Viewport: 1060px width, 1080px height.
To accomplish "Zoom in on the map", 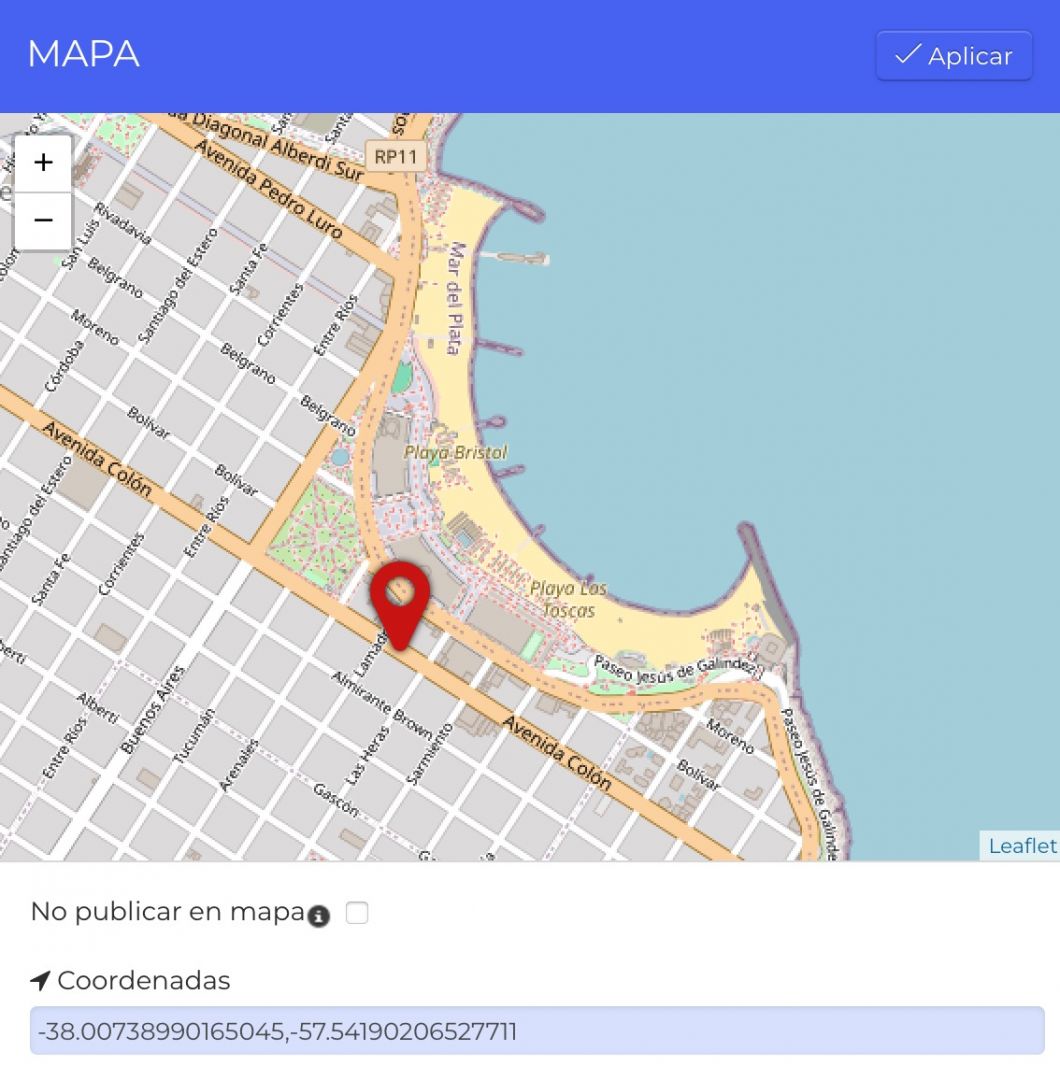I will 43,163.
